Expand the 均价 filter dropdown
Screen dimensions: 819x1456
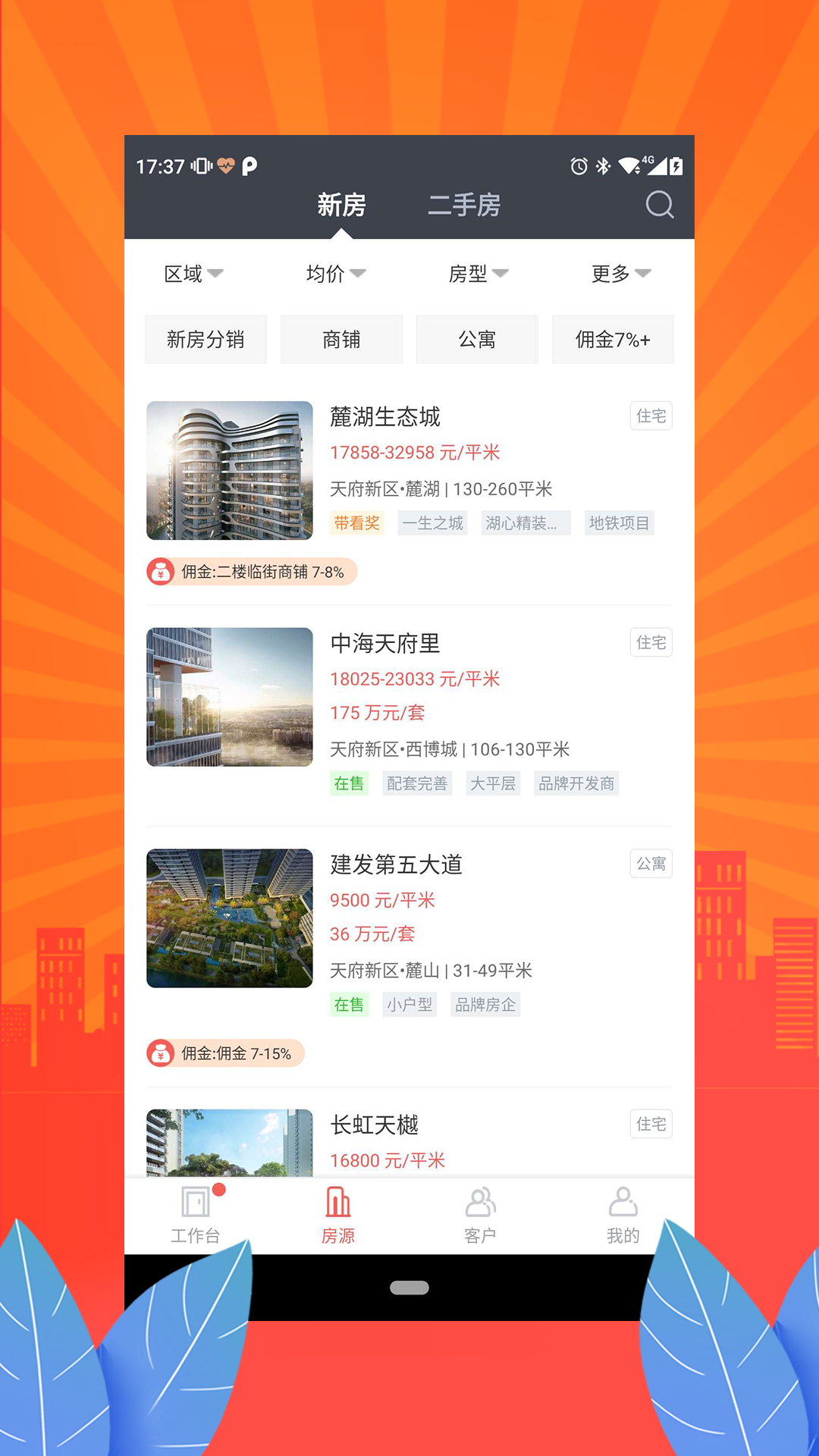pos(334,274)
